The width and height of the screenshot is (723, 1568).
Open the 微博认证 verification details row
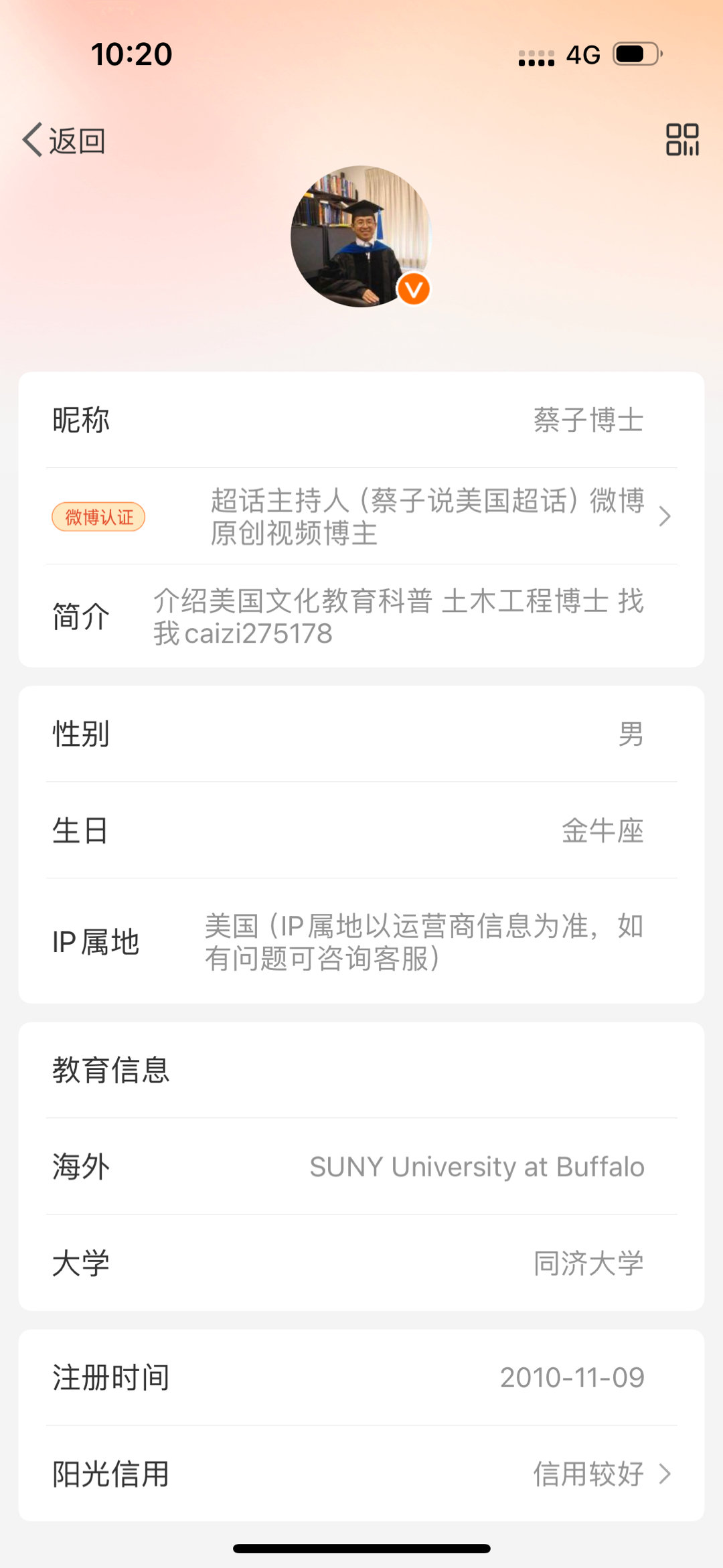361,516
